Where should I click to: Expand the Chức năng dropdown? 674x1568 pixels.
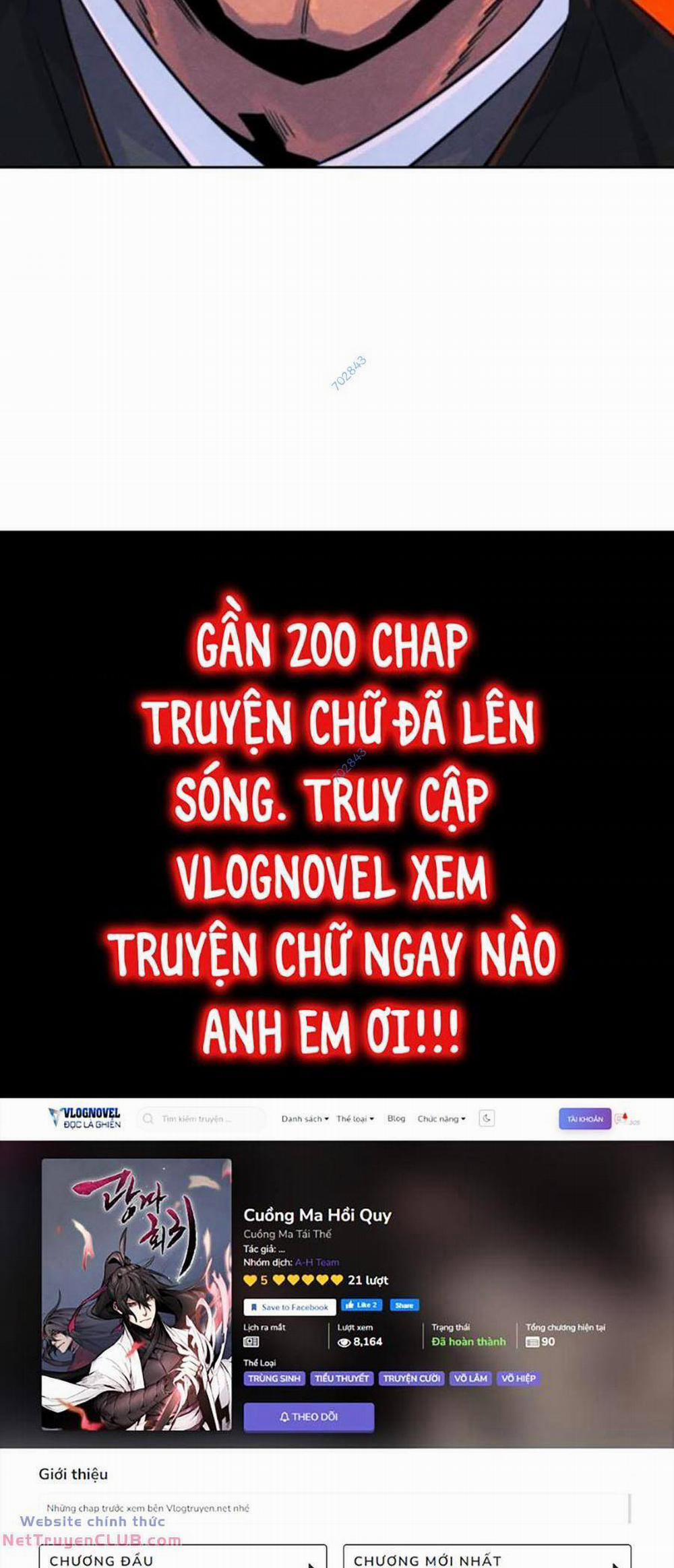[x=441, y=1118]
